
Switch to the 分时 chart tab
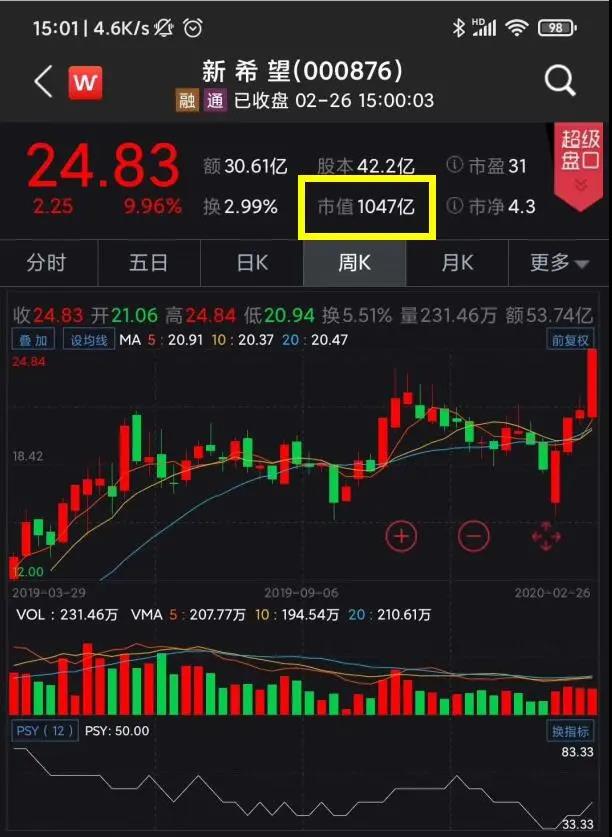(46, 263)
